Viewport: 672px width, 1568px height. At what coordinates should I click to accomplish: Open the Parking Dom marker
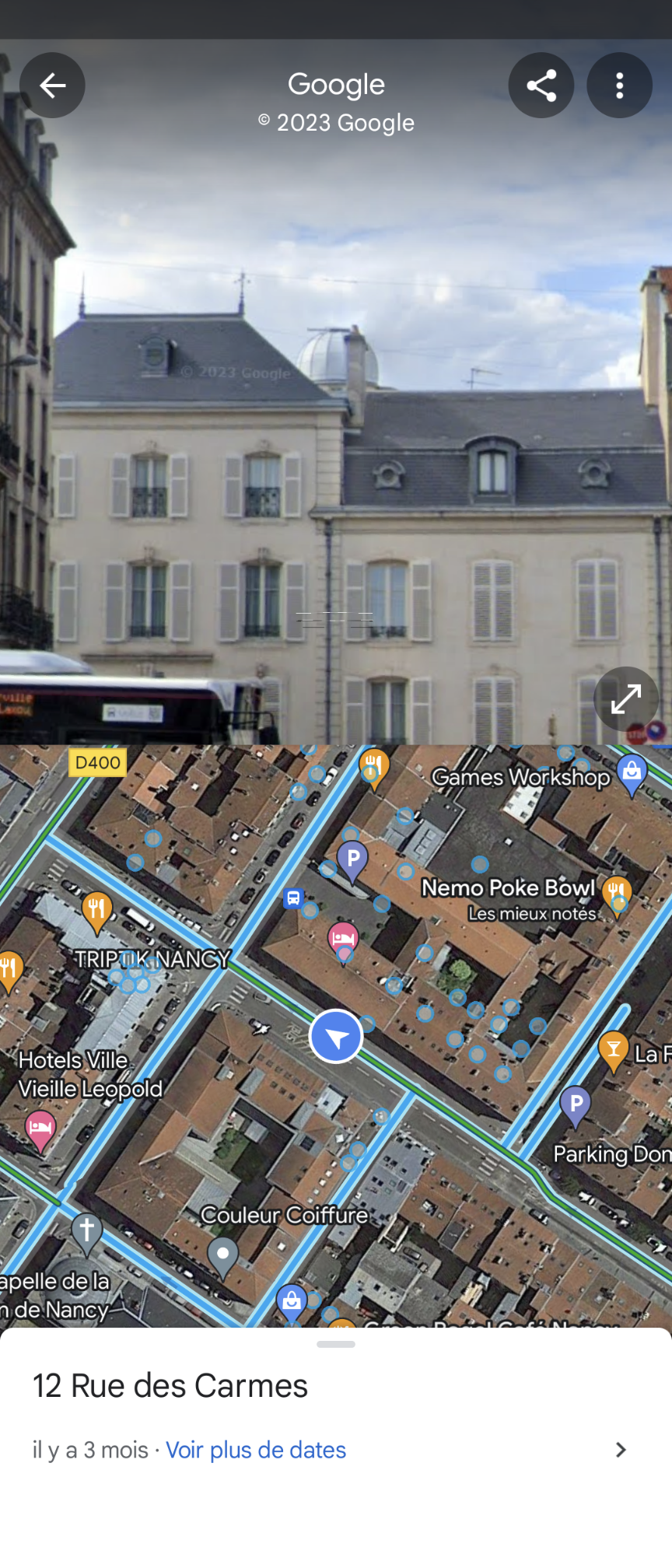click(x=576, y=1103)
